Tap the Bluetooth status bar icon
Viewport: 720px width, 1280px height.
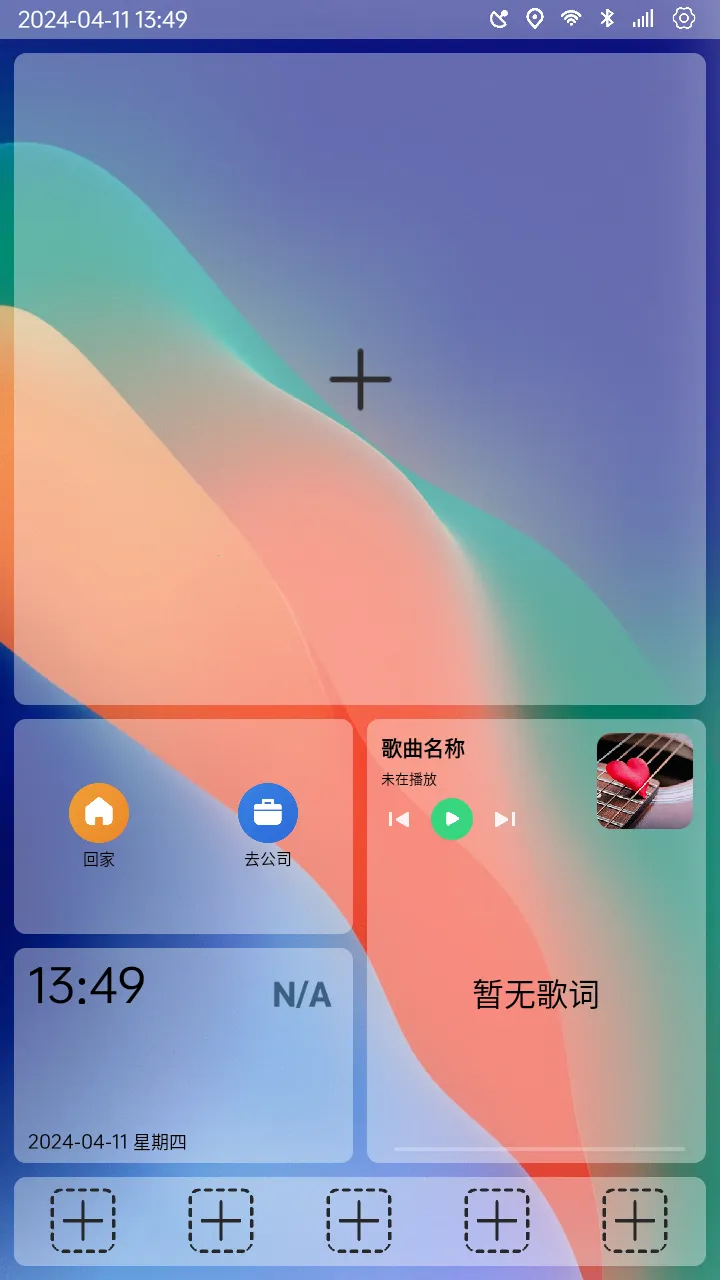(x=607, y=17)
